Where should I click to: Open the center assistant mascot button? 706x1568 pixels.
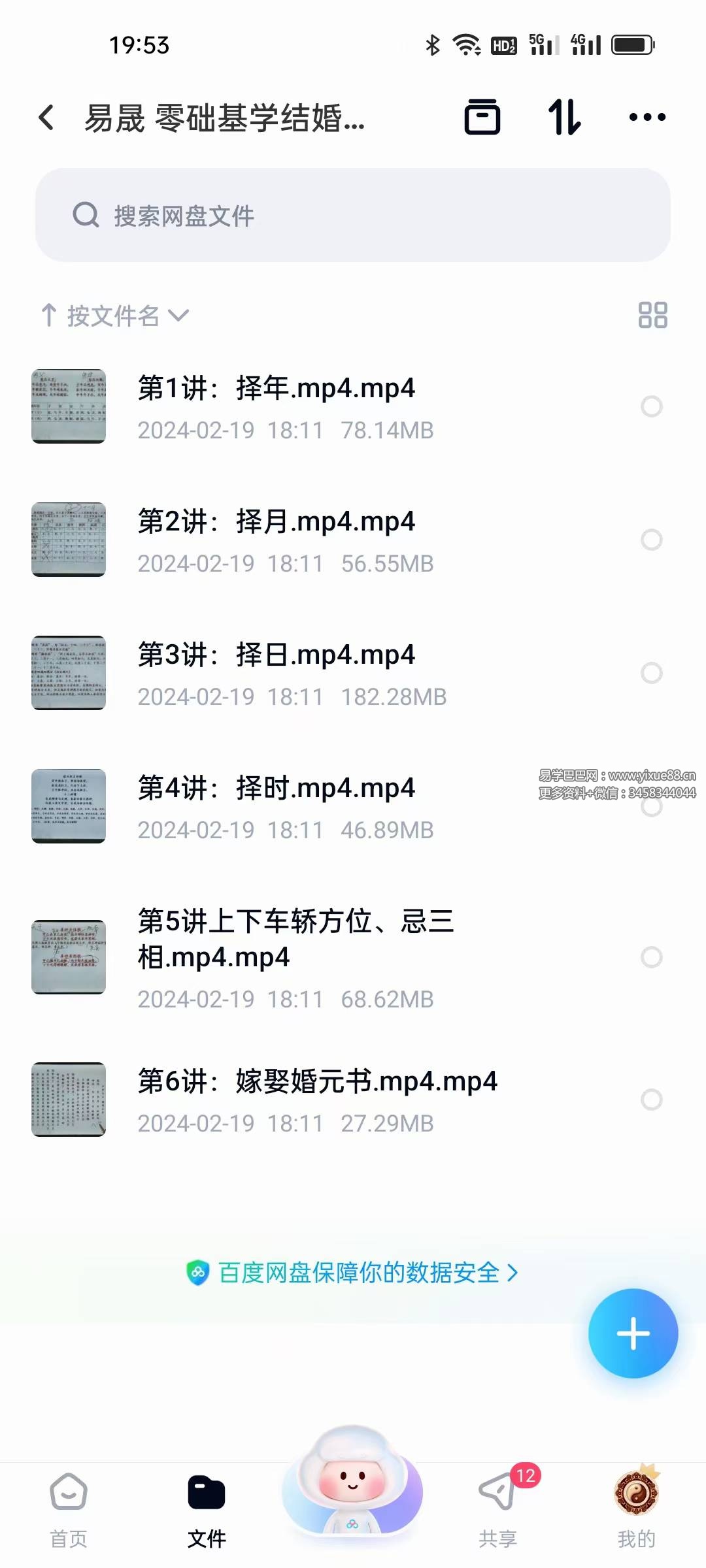coord(352,1483)
